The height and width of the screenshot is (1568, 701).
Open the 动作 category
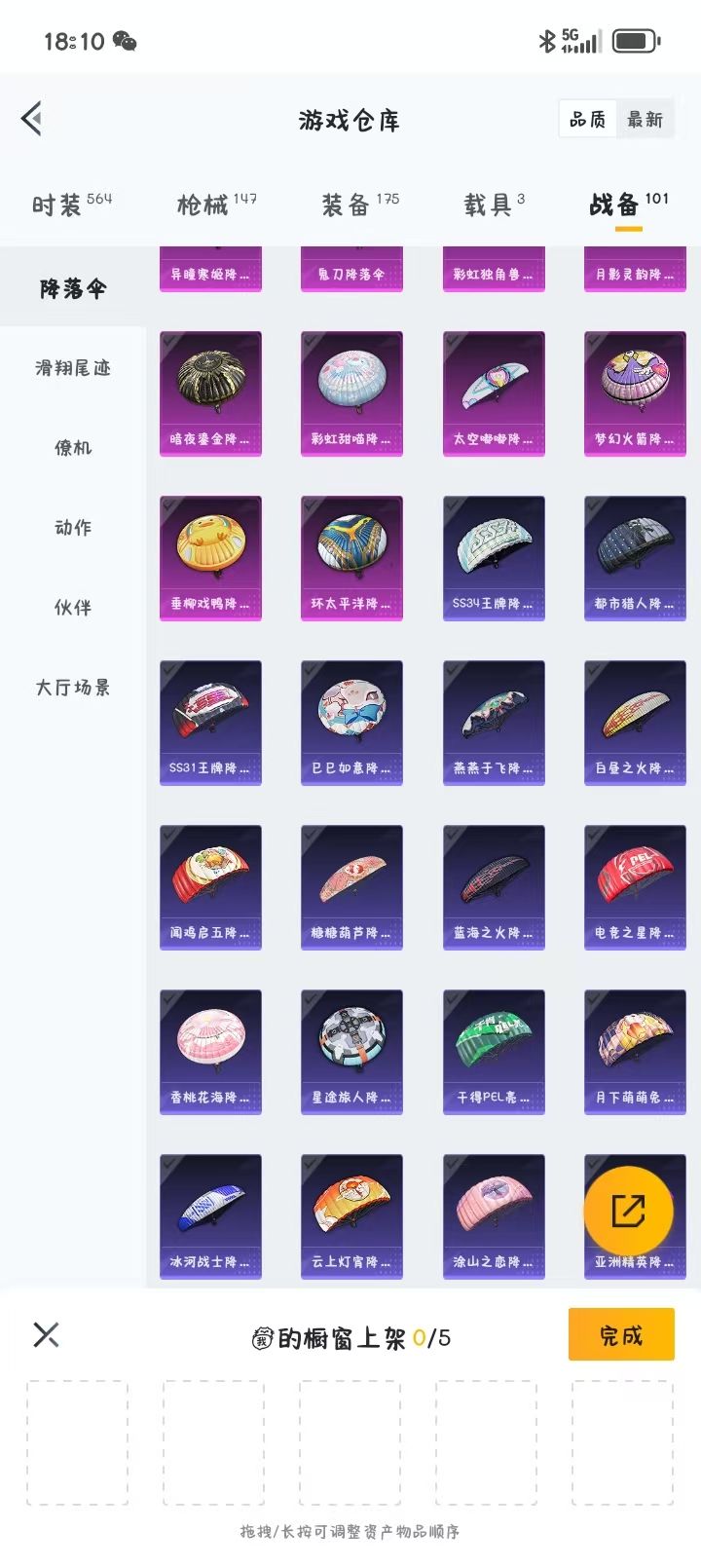click(x=73, y=528)
